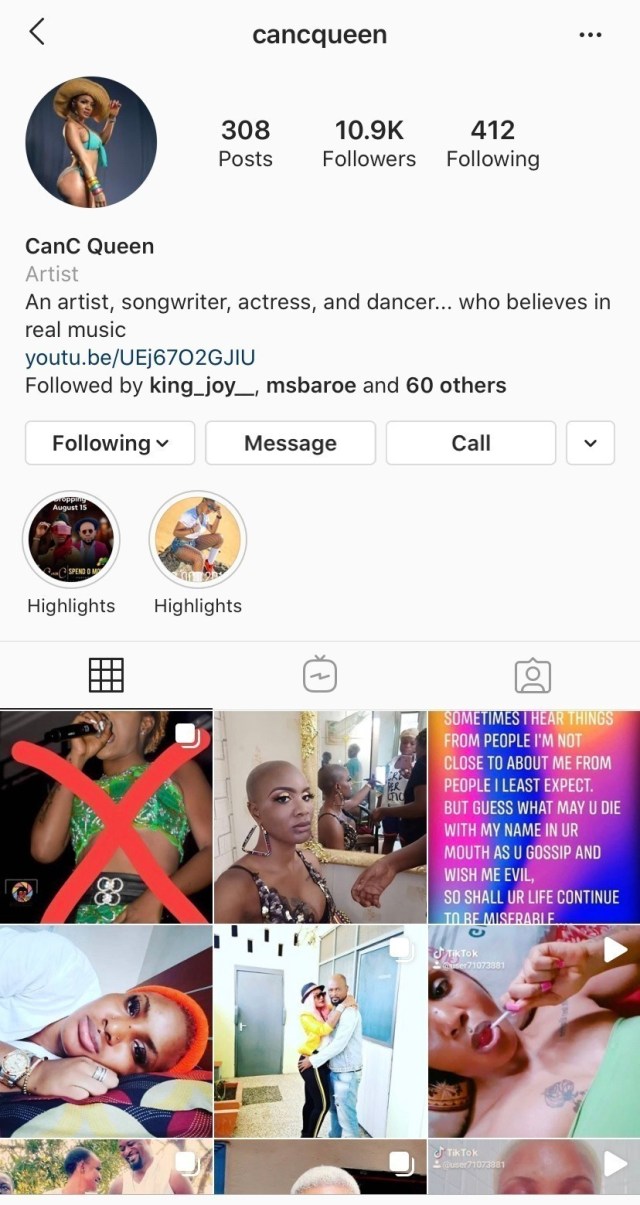Open the 'SOMETIMES I HEAR THINGS' quote post
Screen dimensions: 640x1205
533,817
